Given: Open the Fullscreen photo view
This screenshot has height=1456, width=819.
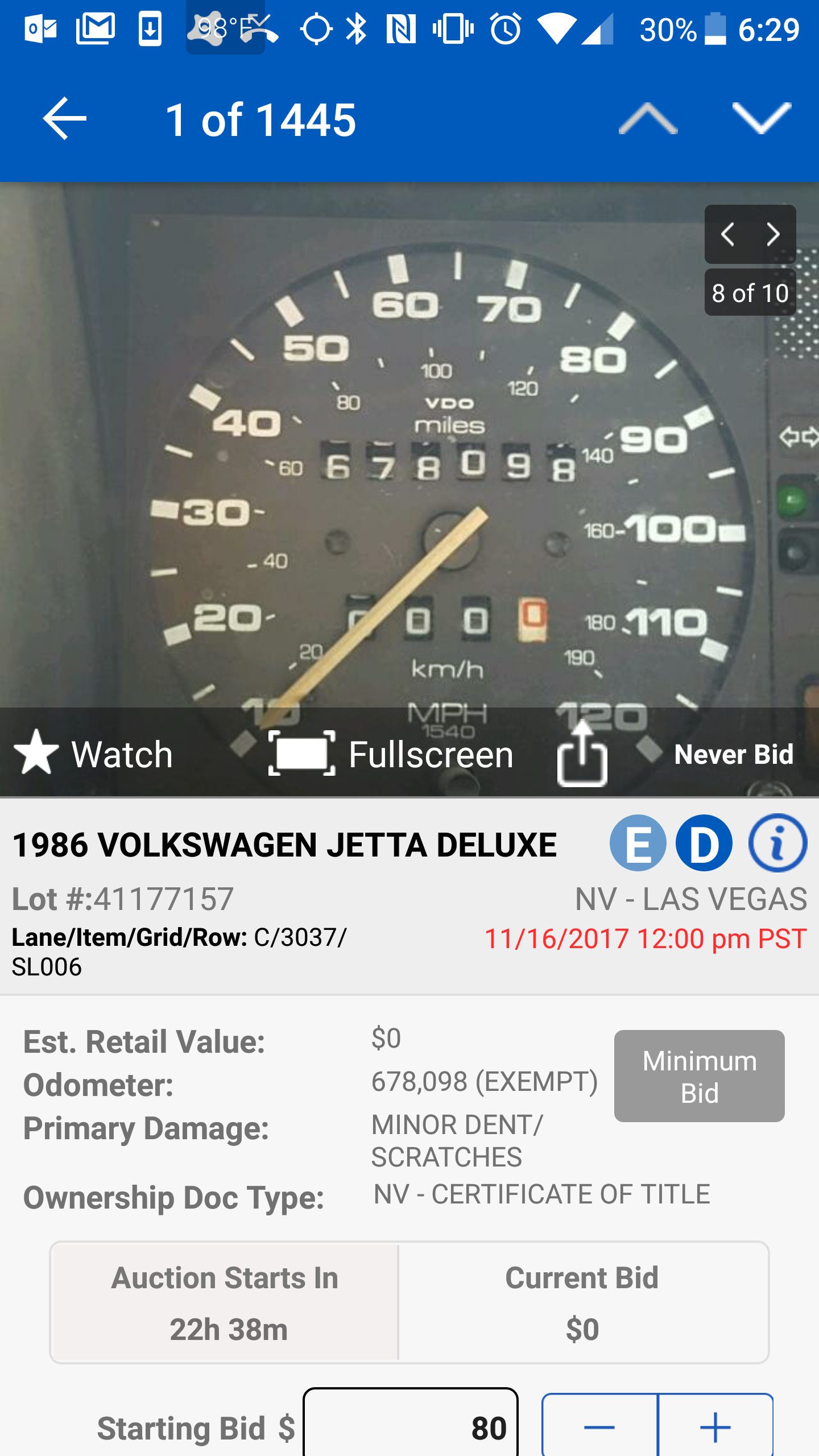Looking at the screenshot, I should tap(387, 754).
